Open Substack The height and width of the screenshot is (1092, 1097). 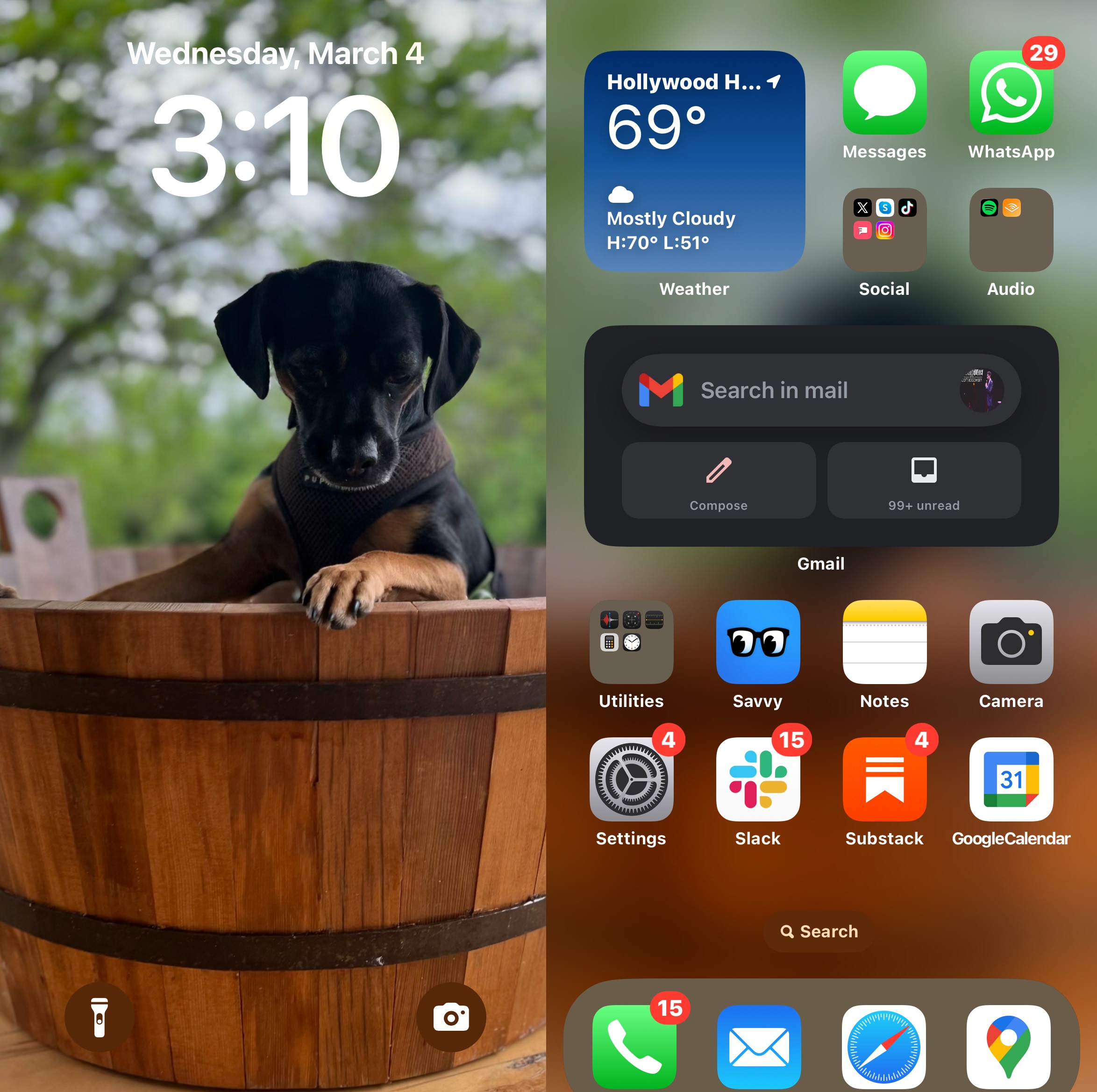(884, 779)
